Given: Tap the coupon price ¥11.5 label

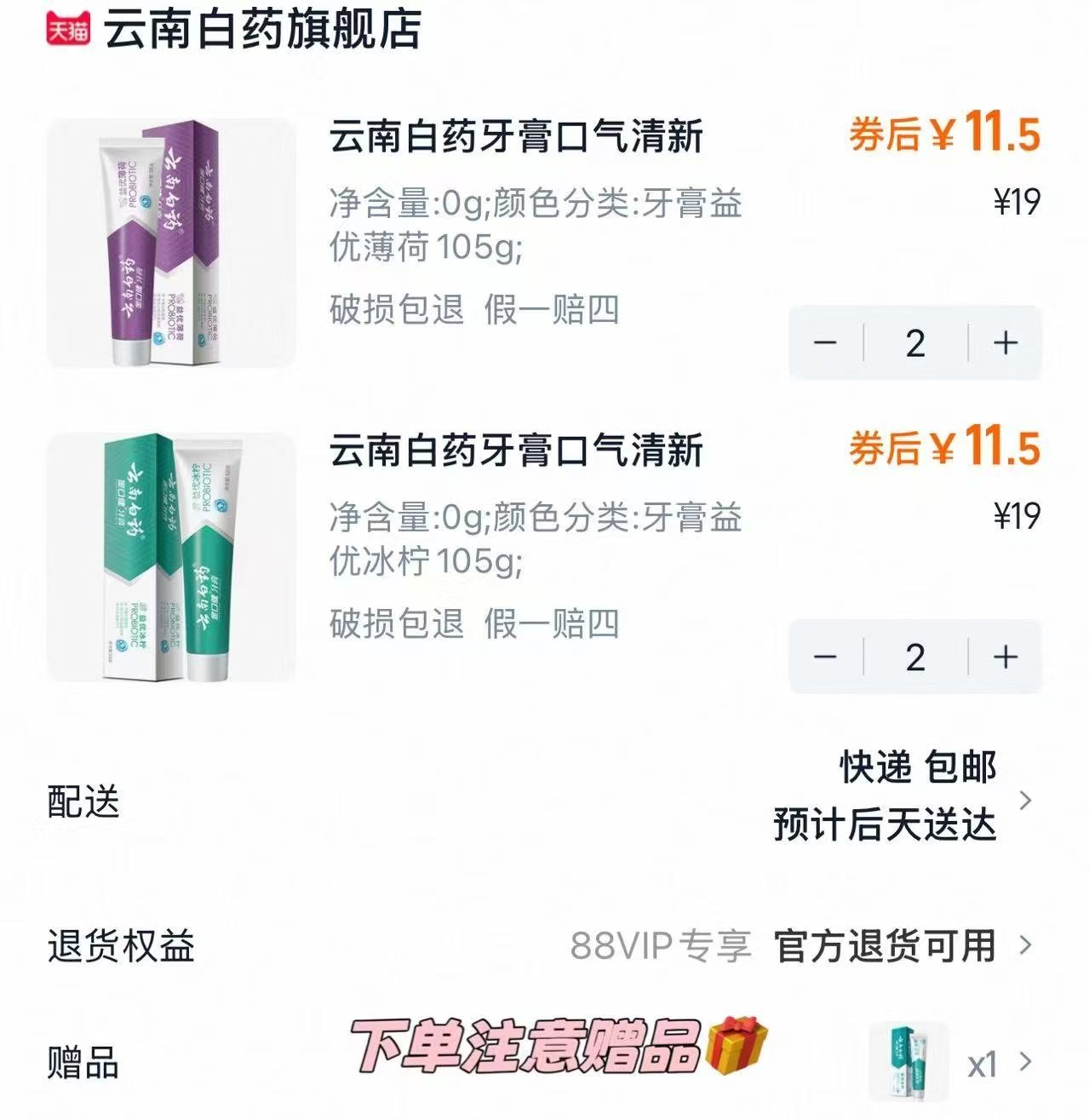Looking at the screenshot, I should point(945,135).
